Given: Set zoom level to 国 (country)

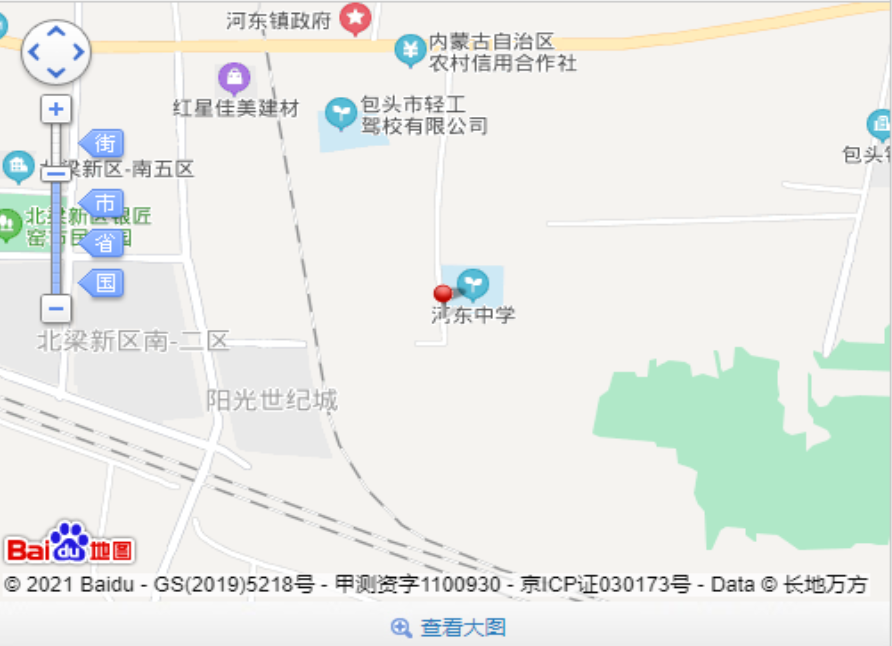Looking at the screenshot, I should (106, 283).
